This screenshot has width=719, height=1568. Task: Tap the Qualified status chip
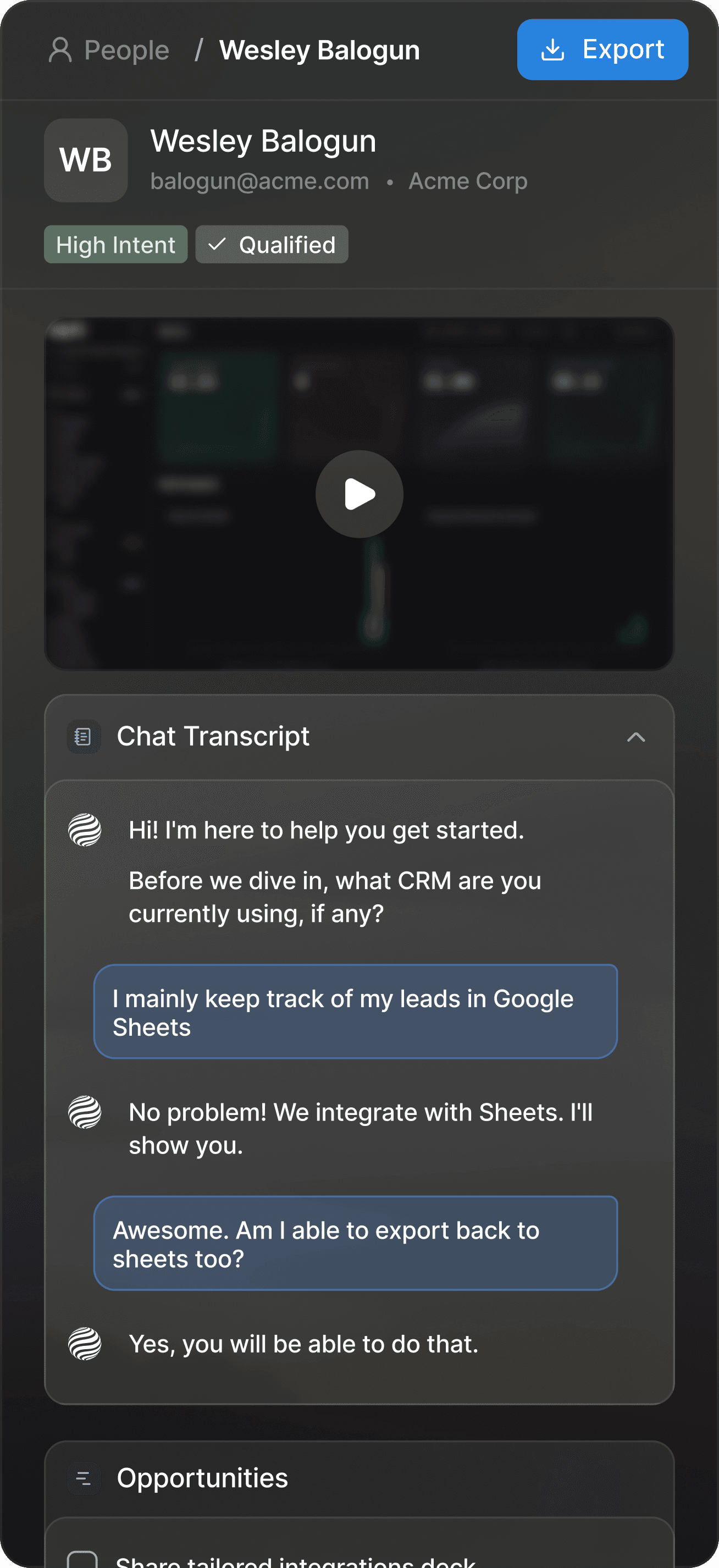pyautogui.click(x=272, y=245)
